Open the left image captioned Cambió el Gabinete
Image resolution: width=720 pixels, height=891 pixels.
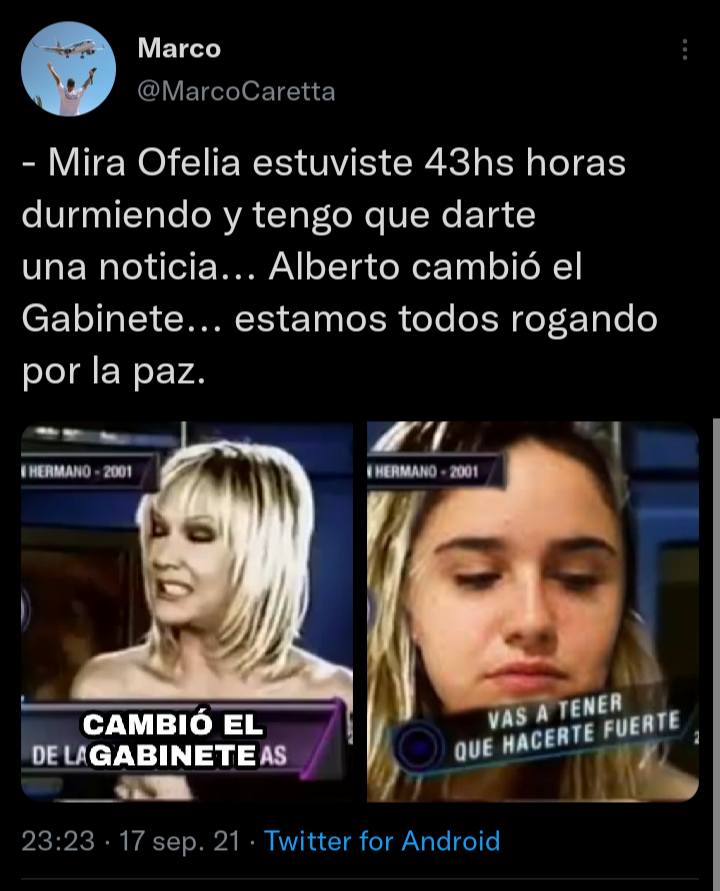[x=187, y=610]
